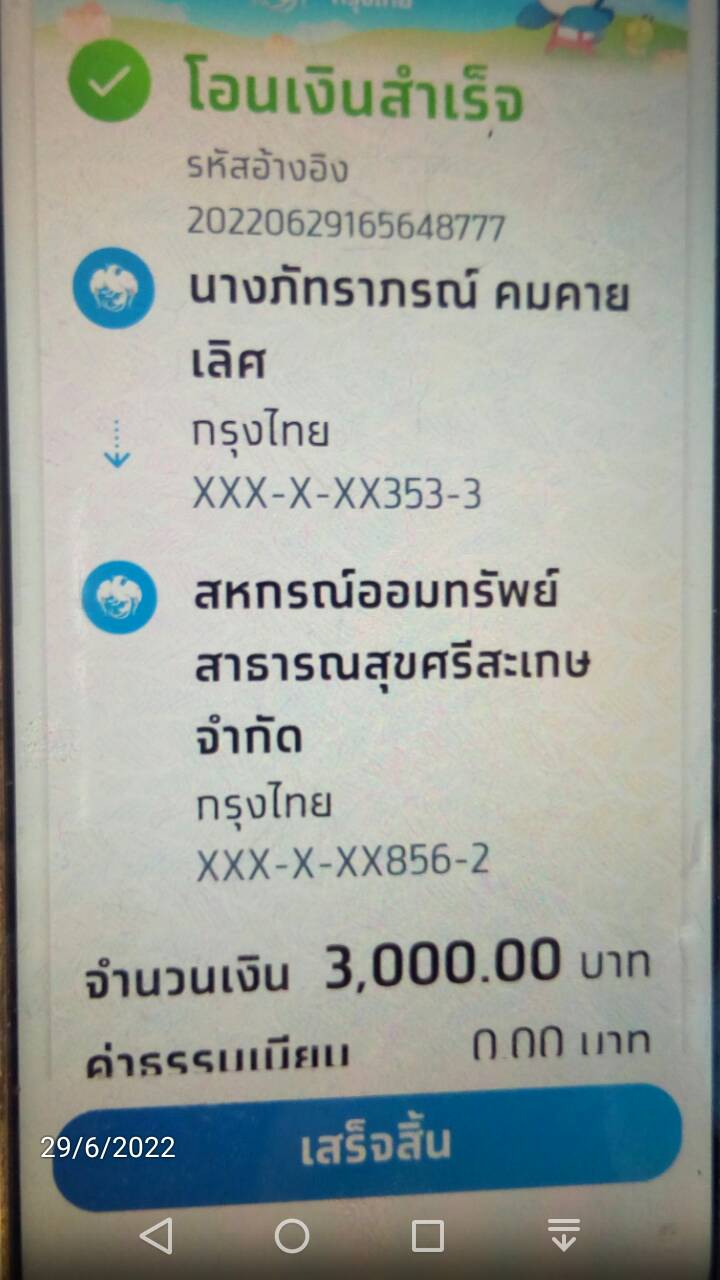This screenshot has width=720, height=1280.
Task: Open the recent apps view
Action: (x=428, y=1236)
